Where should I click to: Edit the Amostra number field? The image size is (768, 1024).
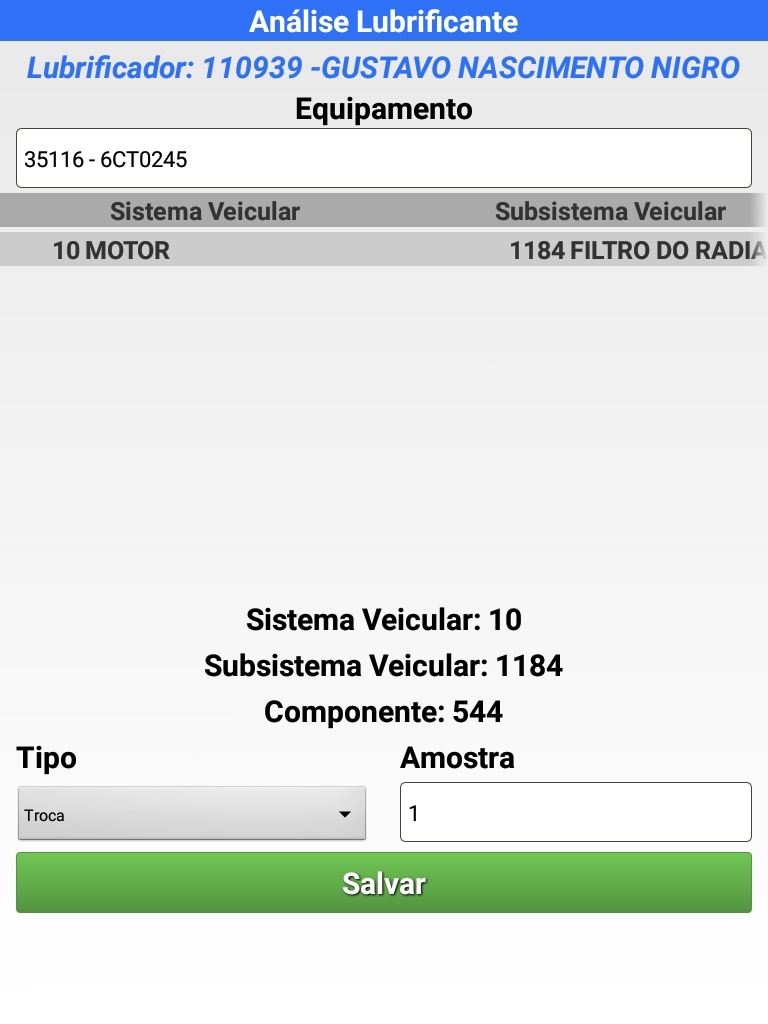(x=575, y=812)
